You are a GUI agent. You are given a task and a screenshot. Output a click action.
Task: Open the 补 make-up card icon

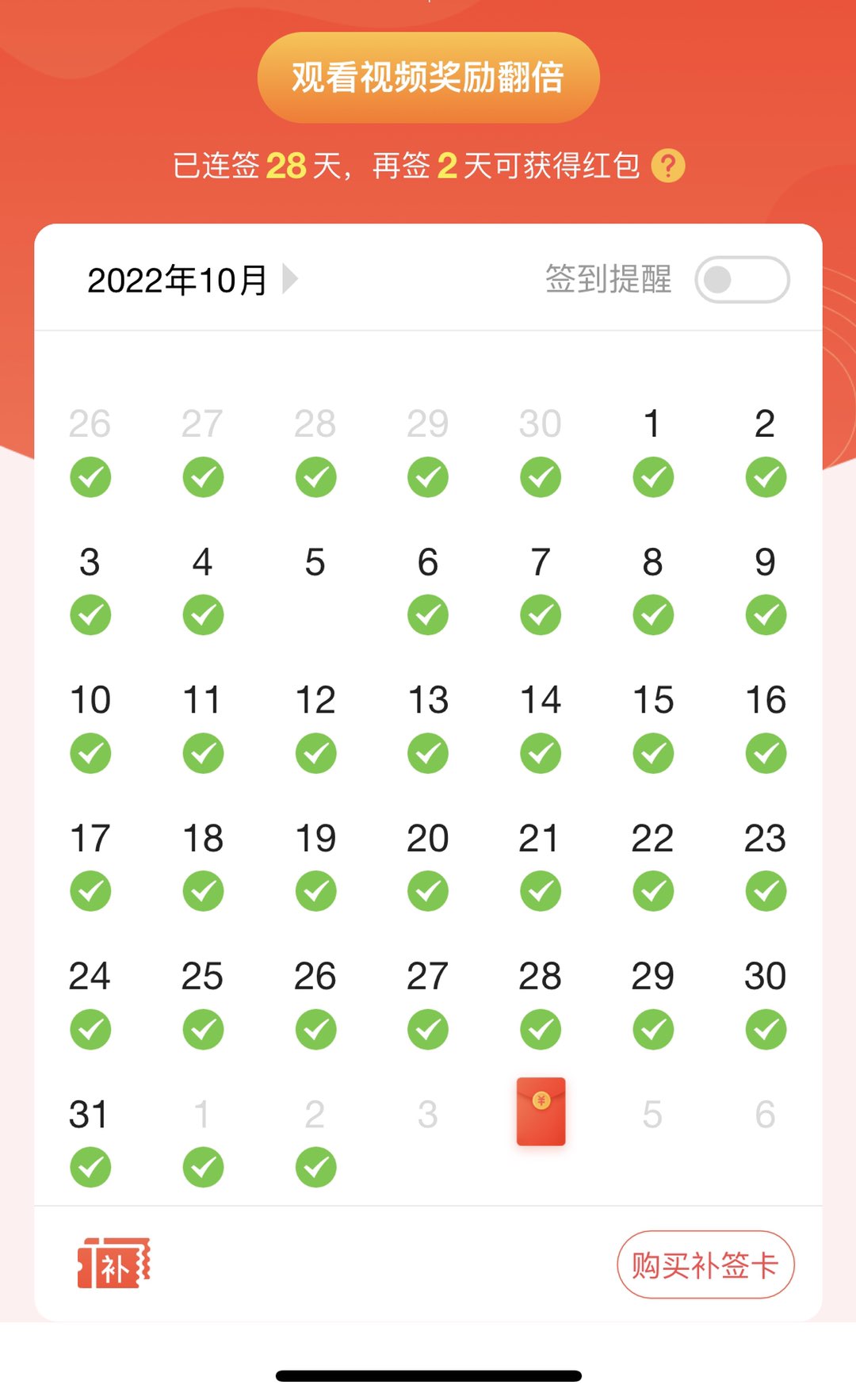(x=113, y=1263)
